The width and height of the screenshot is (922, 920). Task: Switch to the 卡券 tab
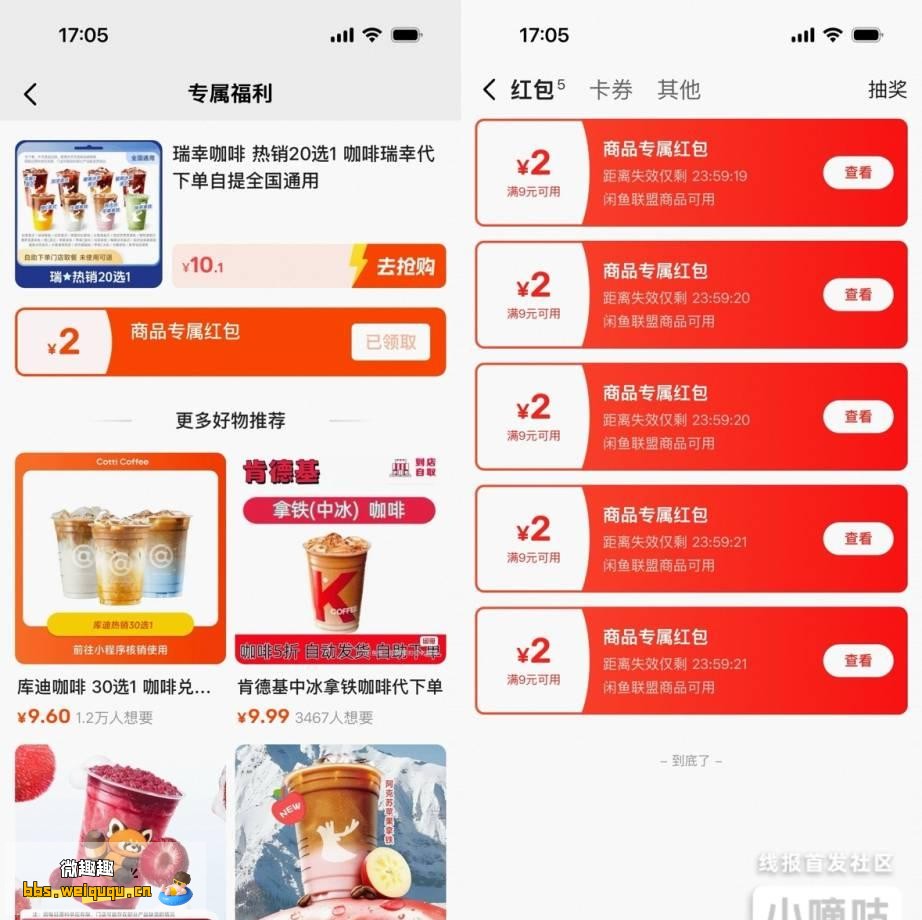pos(610,90)
